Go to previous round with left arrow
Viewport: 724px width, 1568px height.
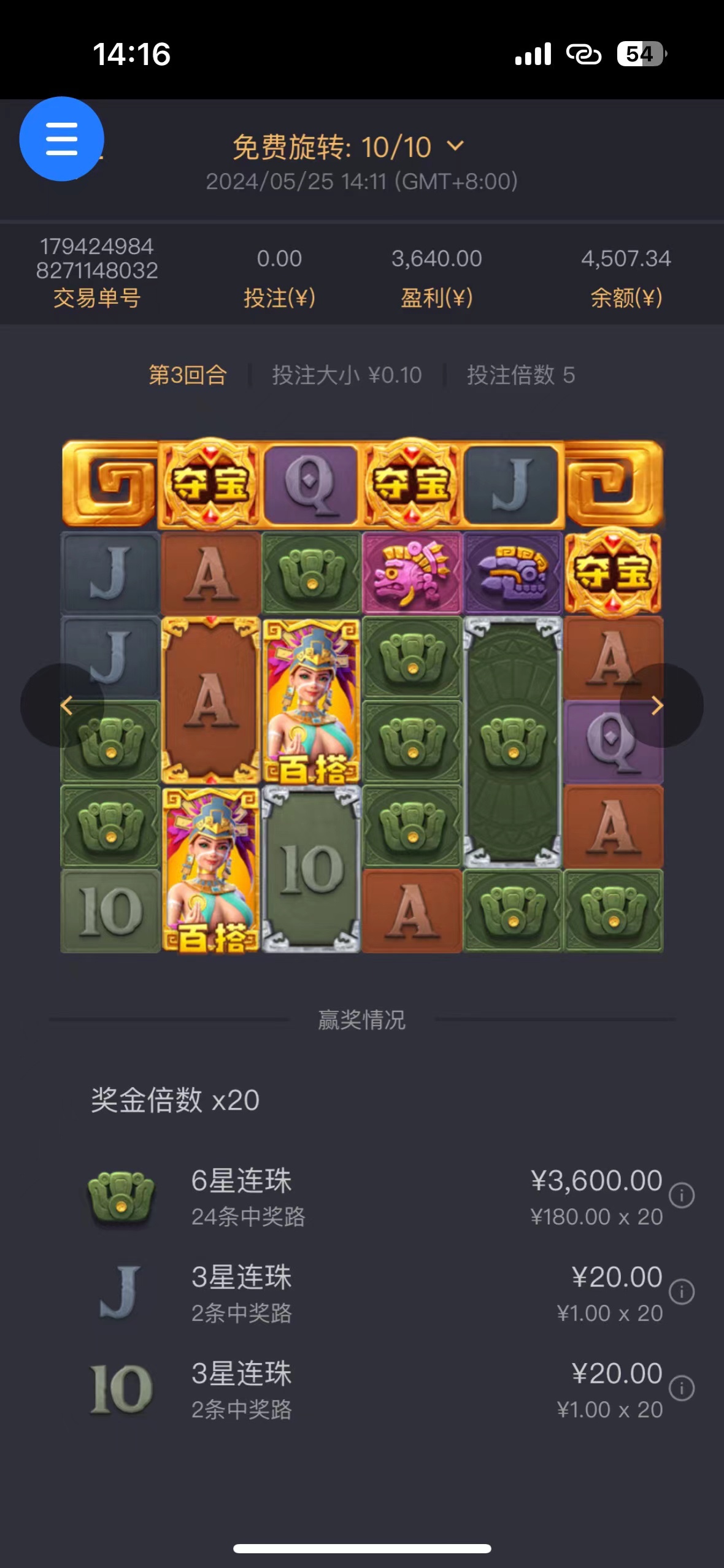pos(64,705)
